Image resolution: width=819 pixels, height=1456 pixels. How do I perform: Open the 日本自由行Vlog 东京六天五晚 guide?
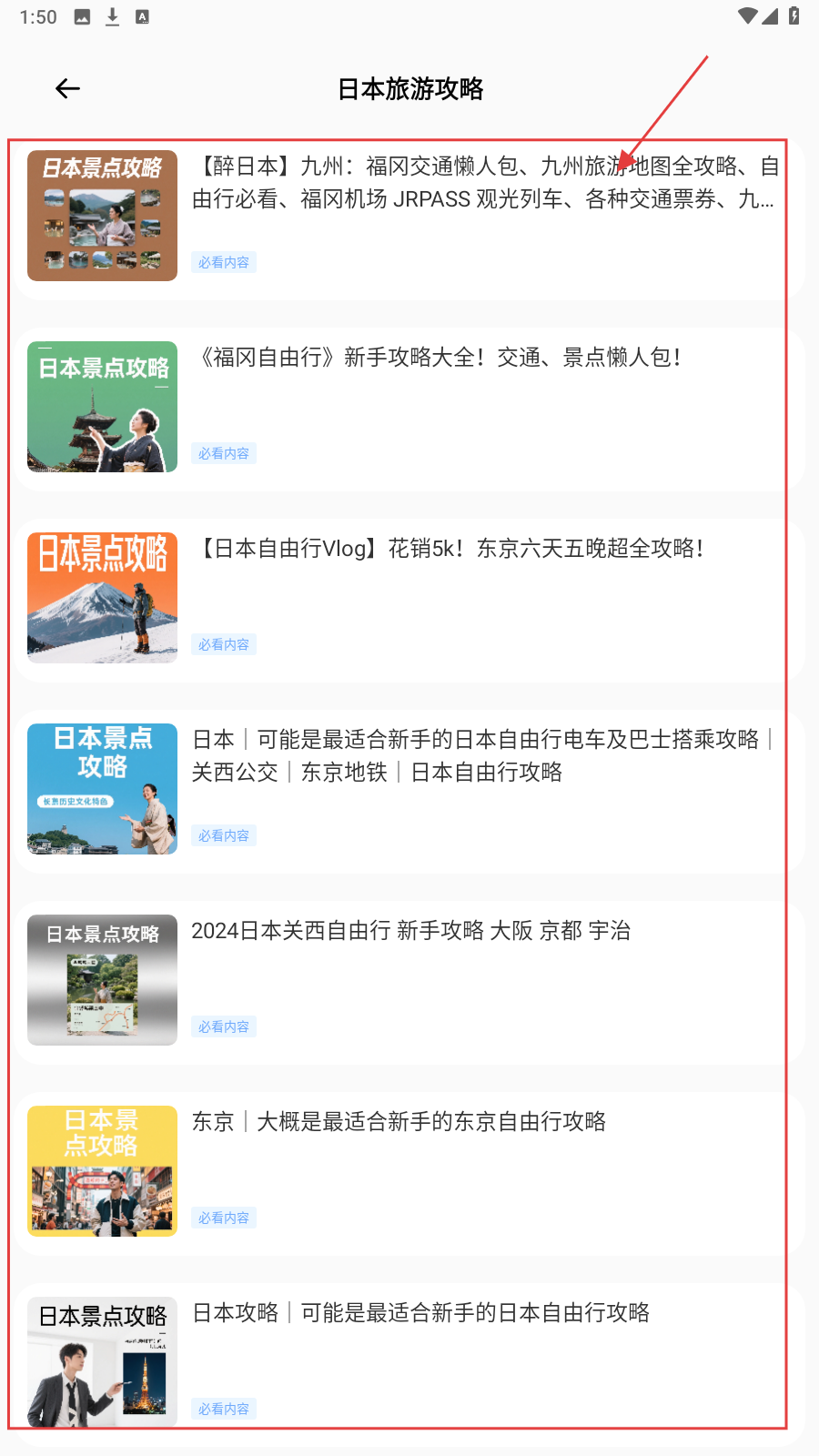450,549
